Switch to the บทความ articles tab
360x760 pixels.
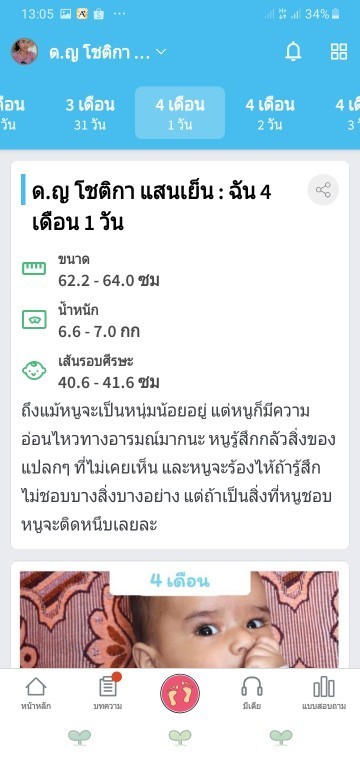[108, 694]
